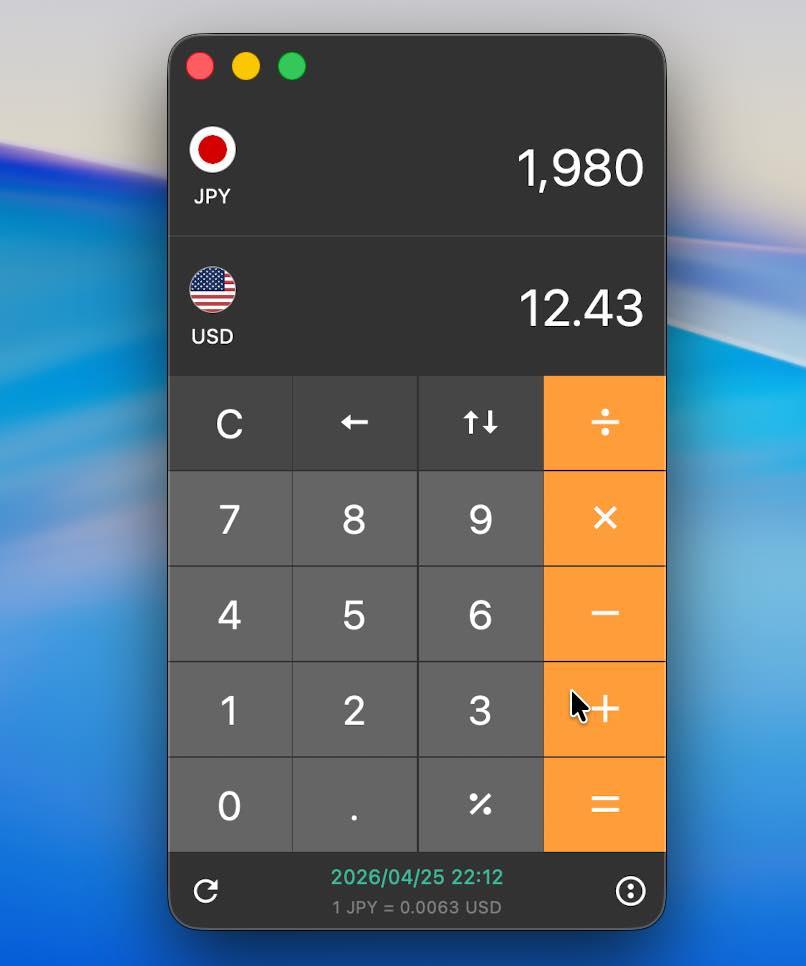Enter the digit 0
Screen dimensions: 806x966
pyautogui.click(x=230, y=805)
